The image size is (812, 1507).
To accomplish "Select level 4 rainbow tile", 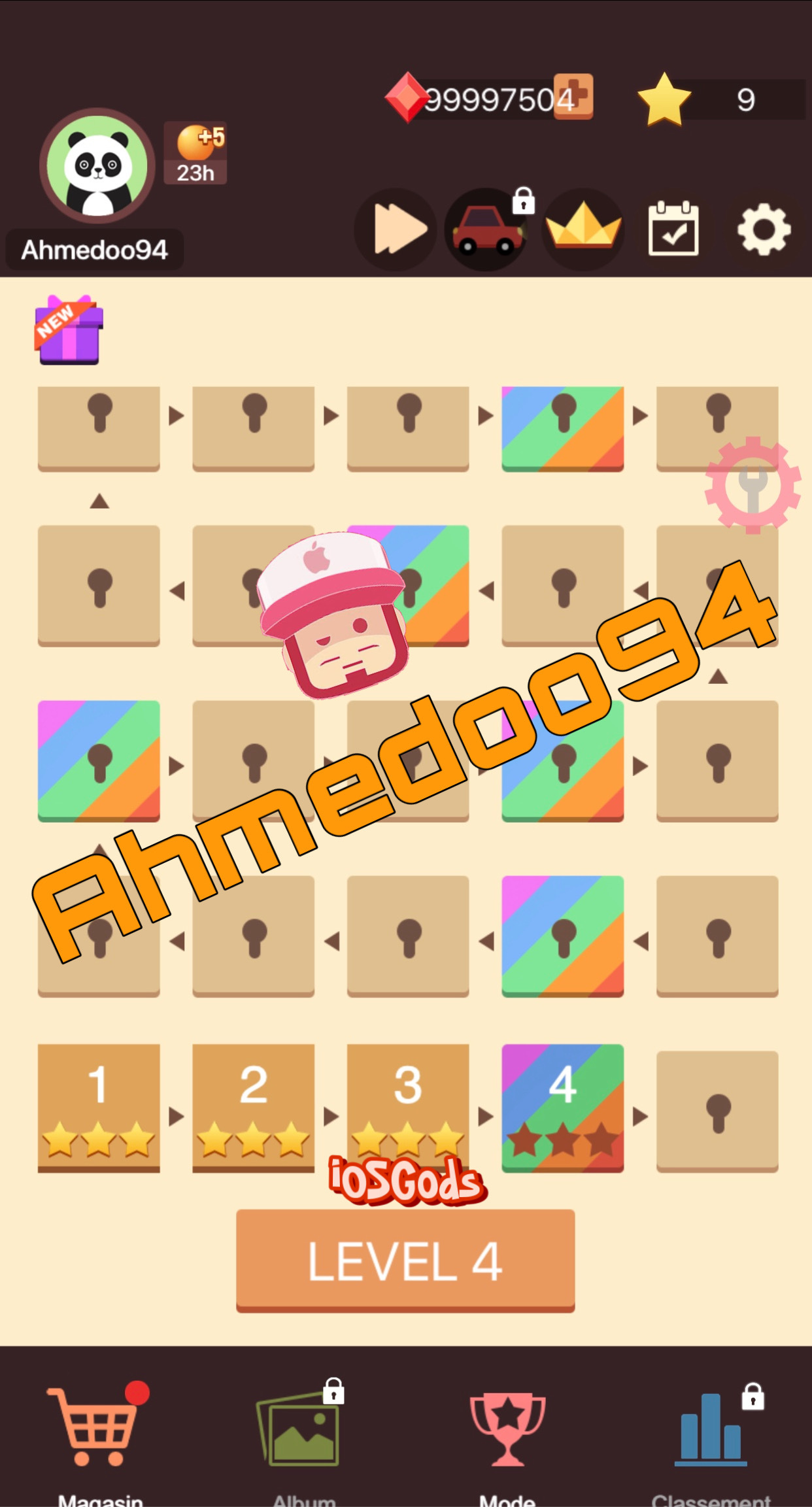I will pyautogui.click(x=562, y=1107).
